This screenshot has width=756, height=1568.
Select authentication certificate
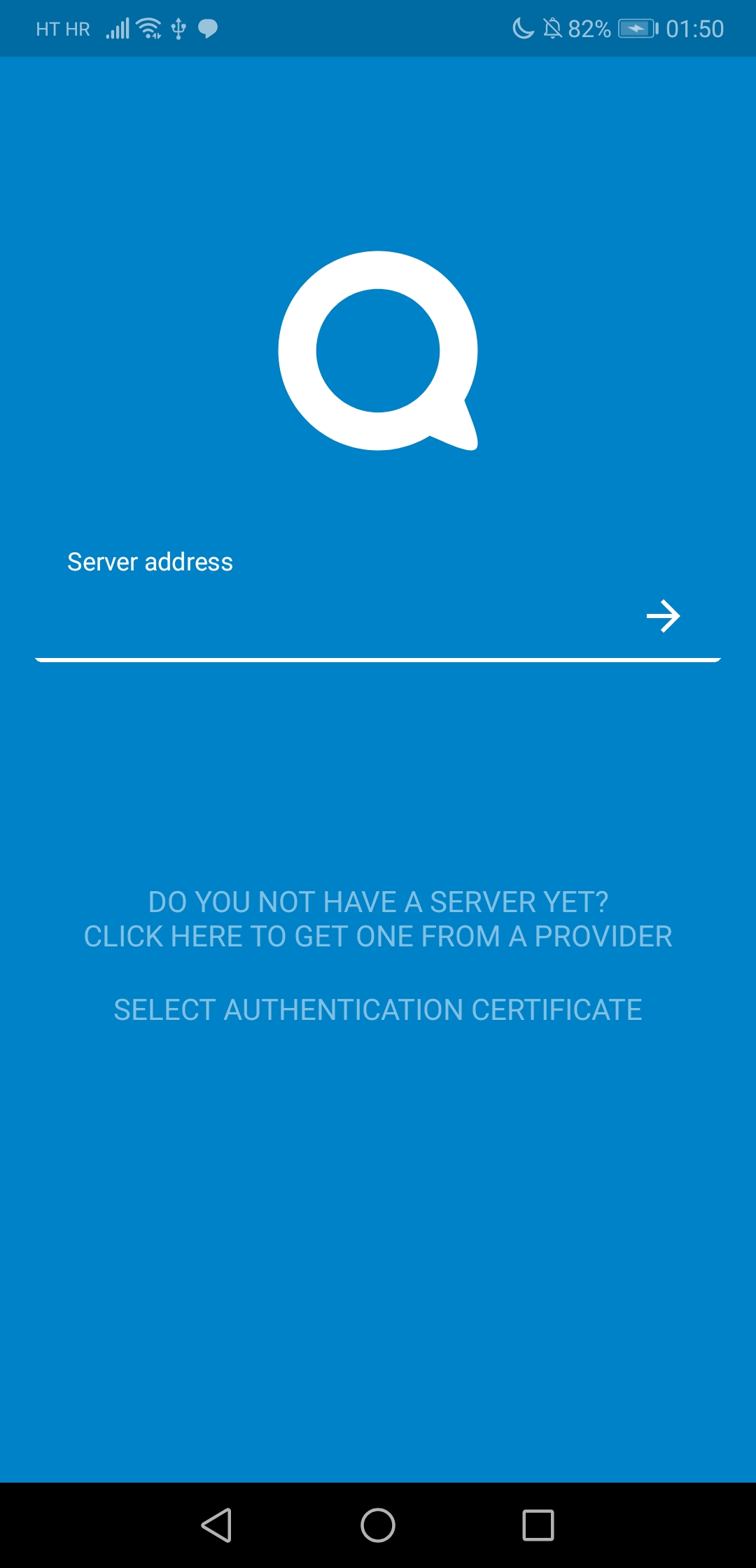(x=378, y=1010)
